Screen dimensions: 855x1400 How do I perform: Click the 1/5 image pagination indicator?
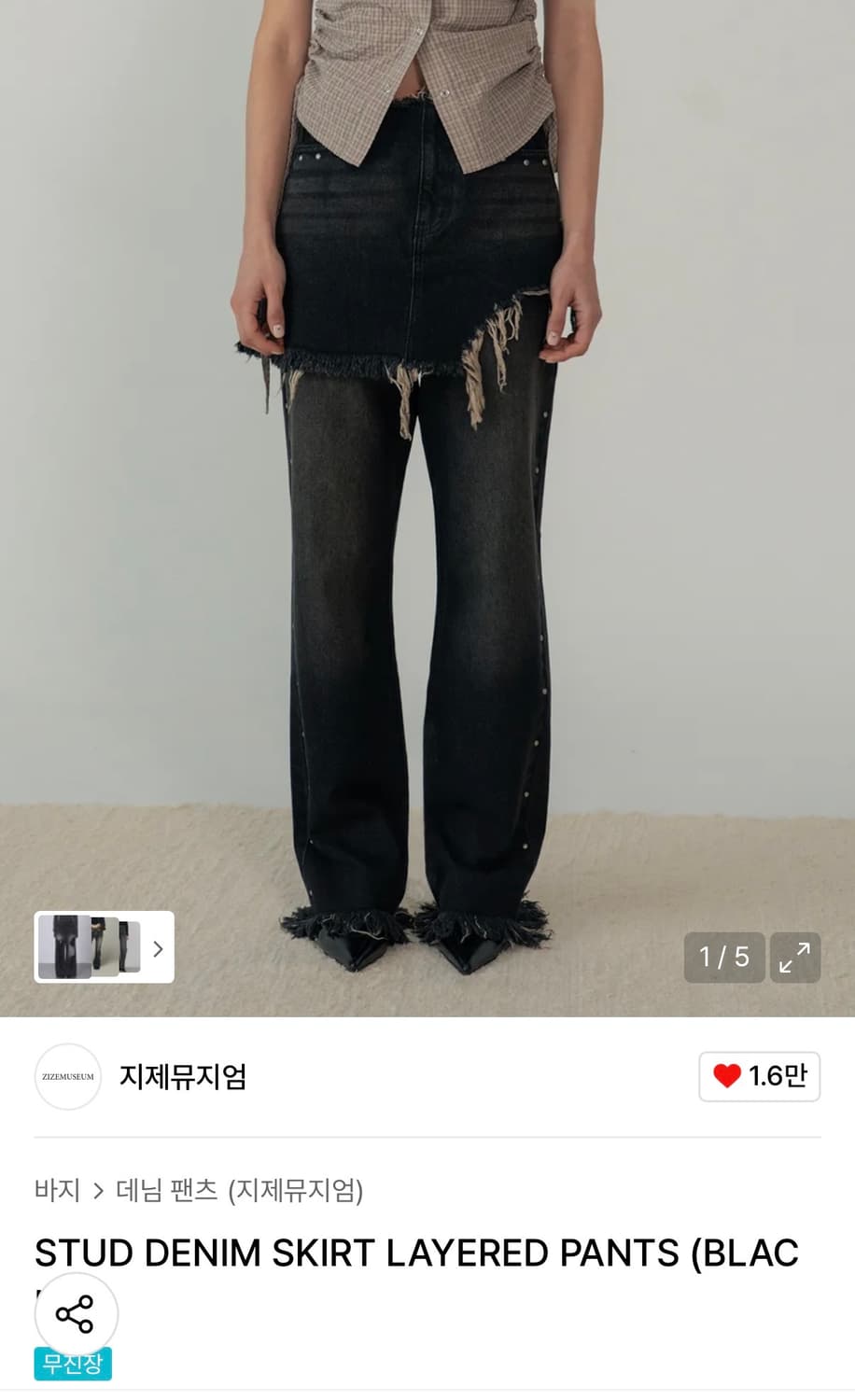[x=723, y=958]
